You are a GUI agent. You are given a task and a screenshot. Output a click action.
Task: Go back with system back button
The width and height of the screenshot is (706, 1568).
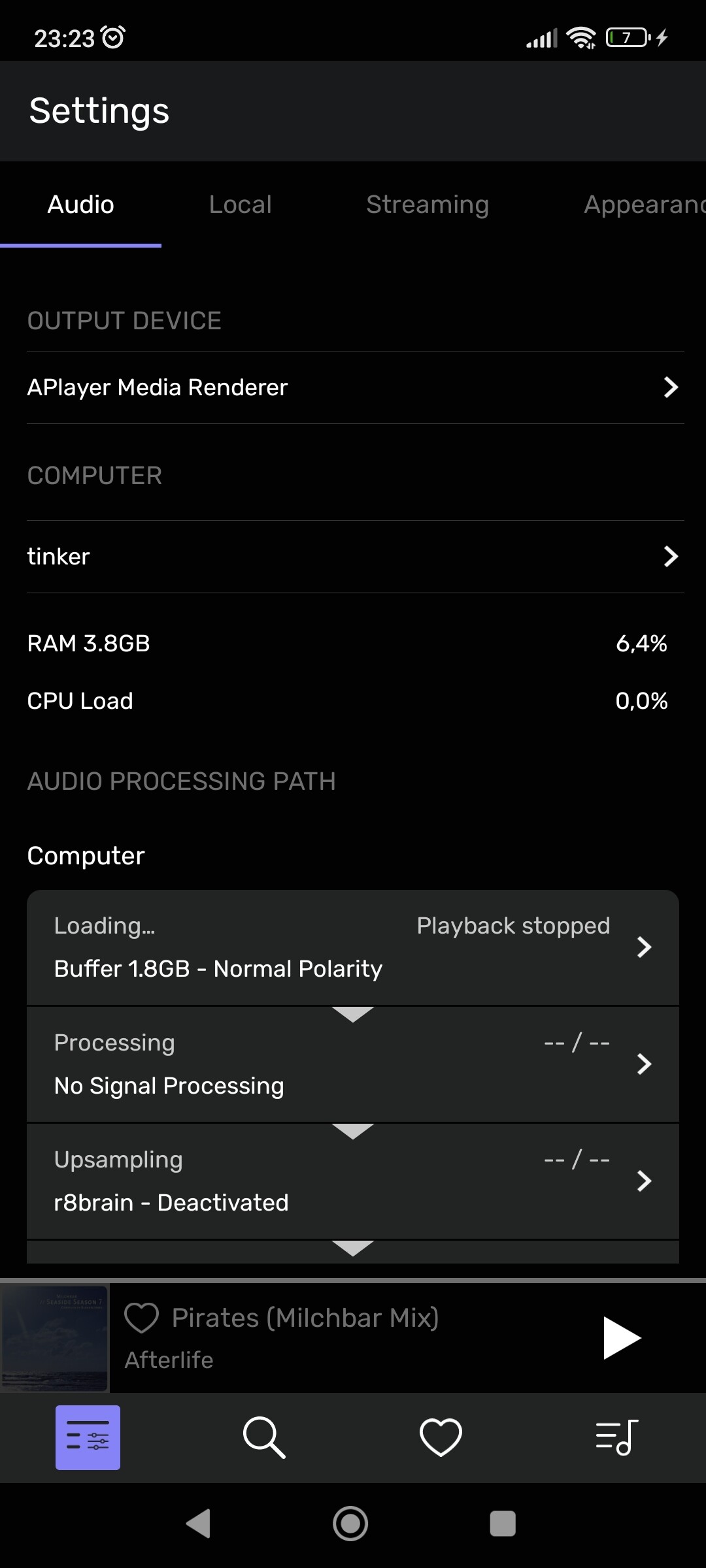(198, 1524)
